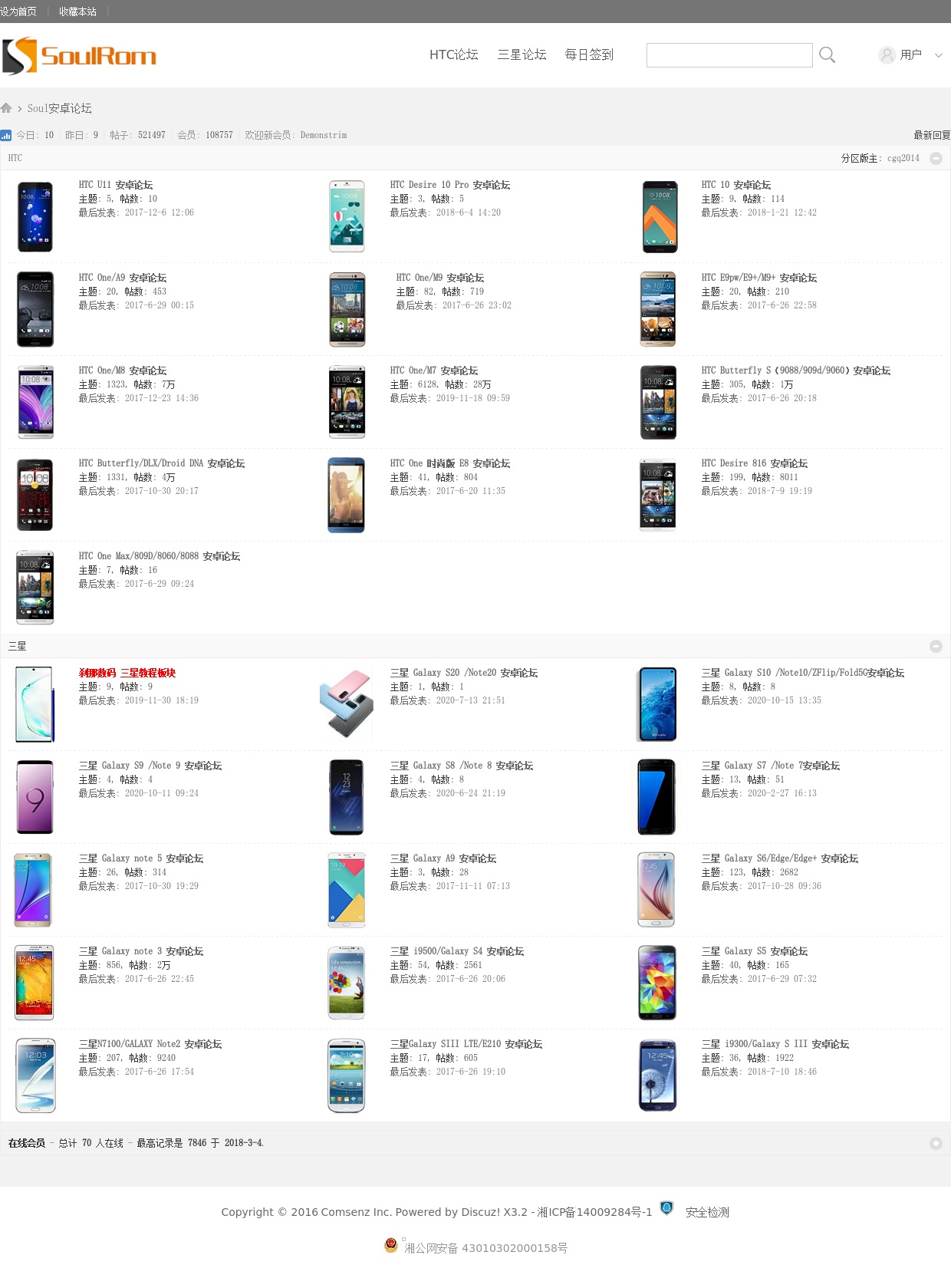Screen dimensions: 951x1288
Task: Open 每日签到 daily check-in
Action: (589, 54)
